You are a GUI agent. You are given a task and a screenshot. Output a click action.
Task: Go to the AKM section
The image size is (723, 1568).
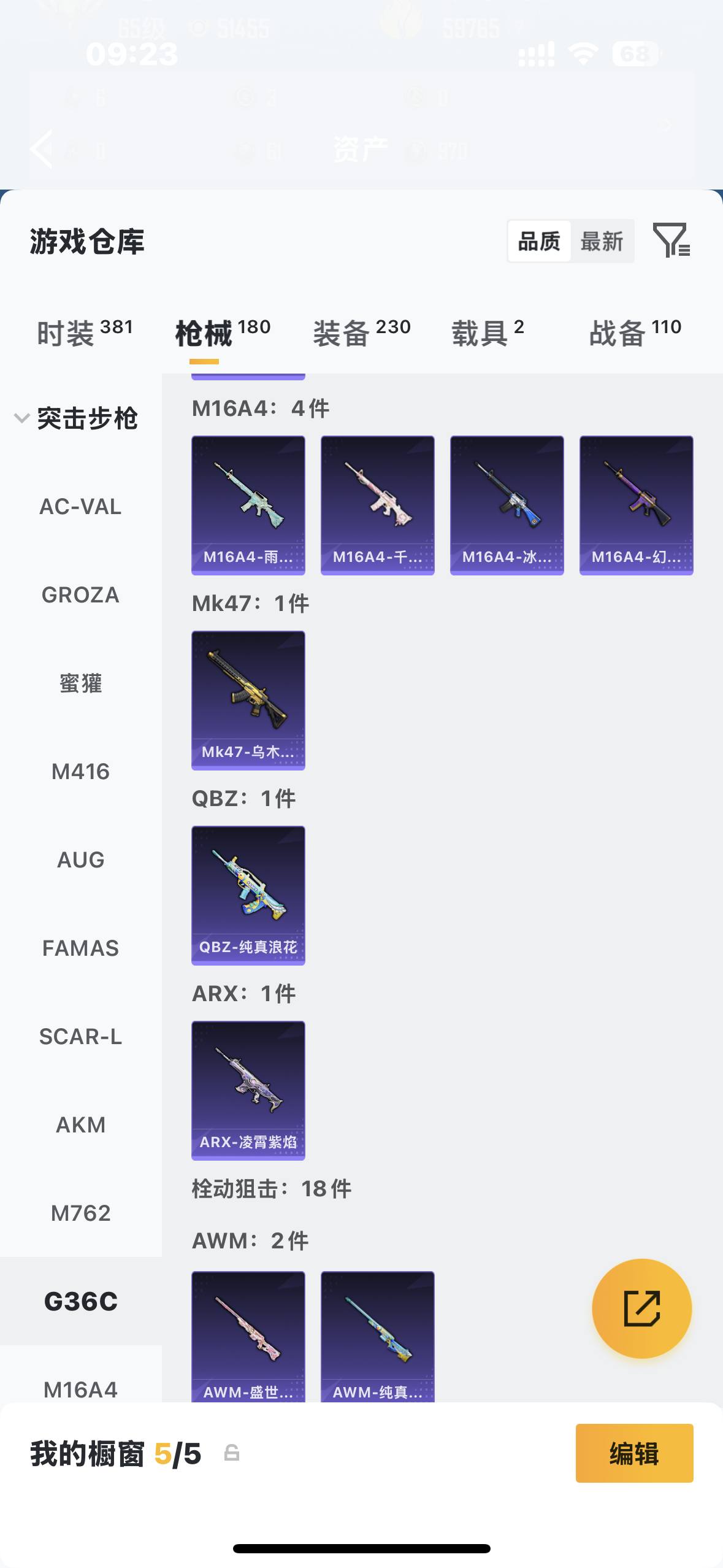pyautogui.click(x=80, y=1125)
